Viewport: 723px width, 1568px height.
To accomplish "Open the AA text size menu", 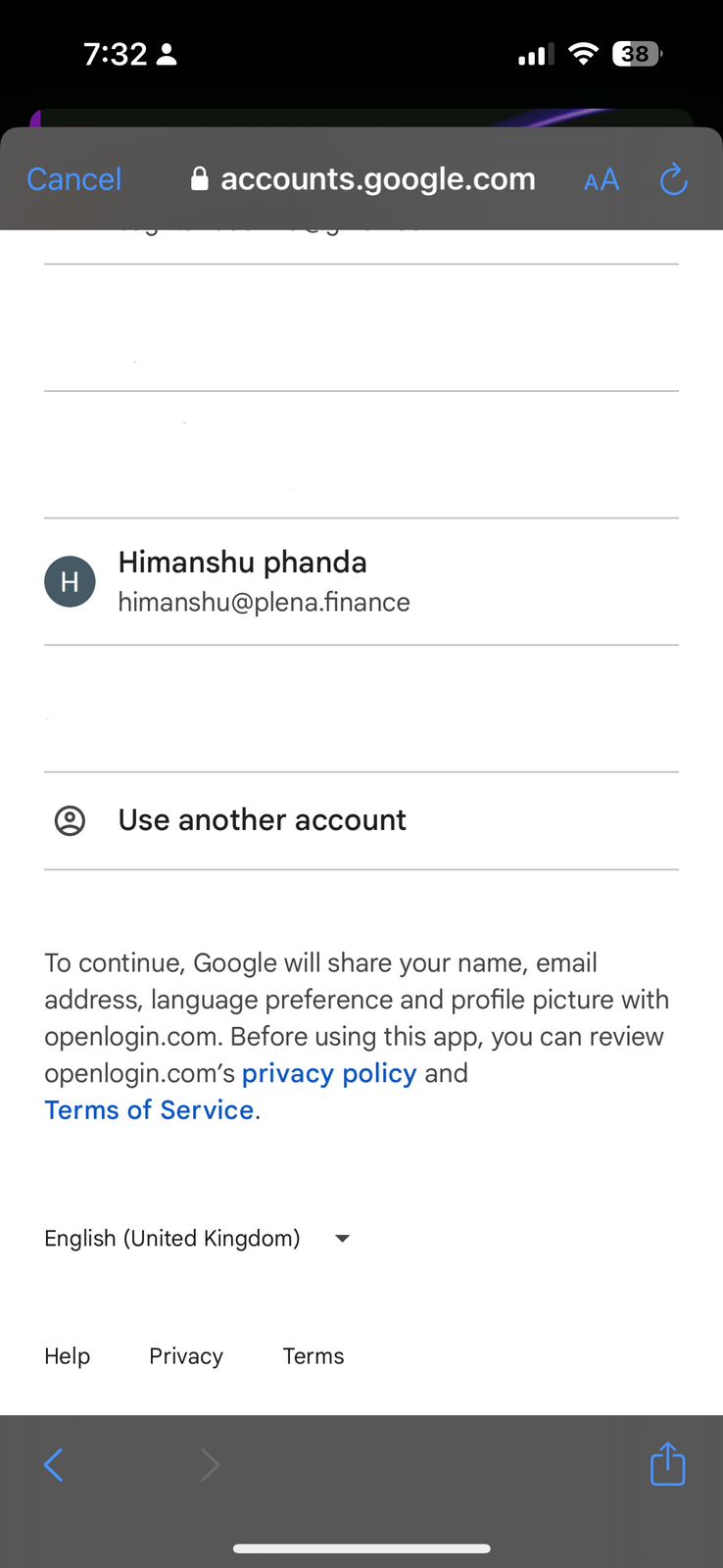I will click(x=602, y=180).
